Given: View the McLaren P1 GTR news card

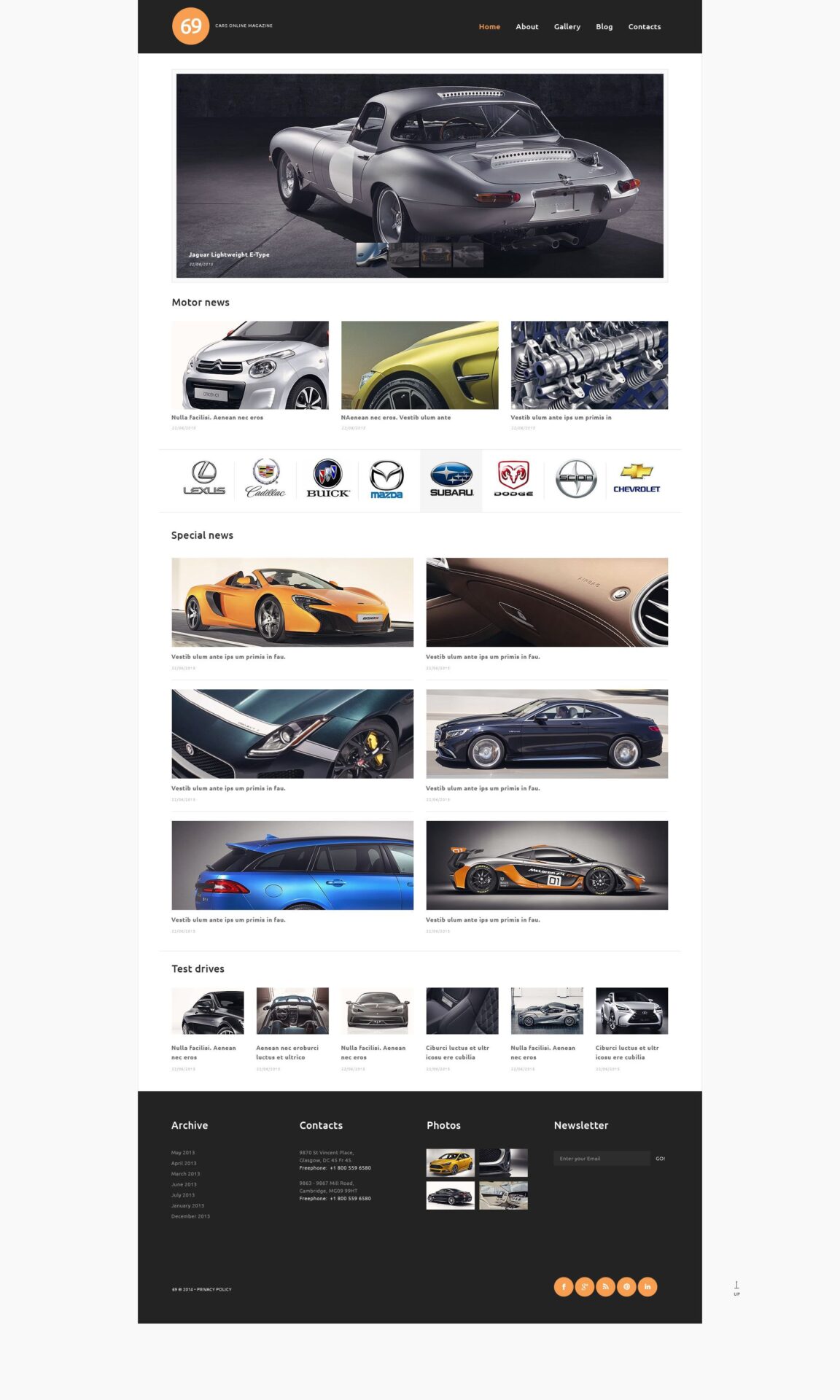Looking at the screenshot, I should click(547, 865).
